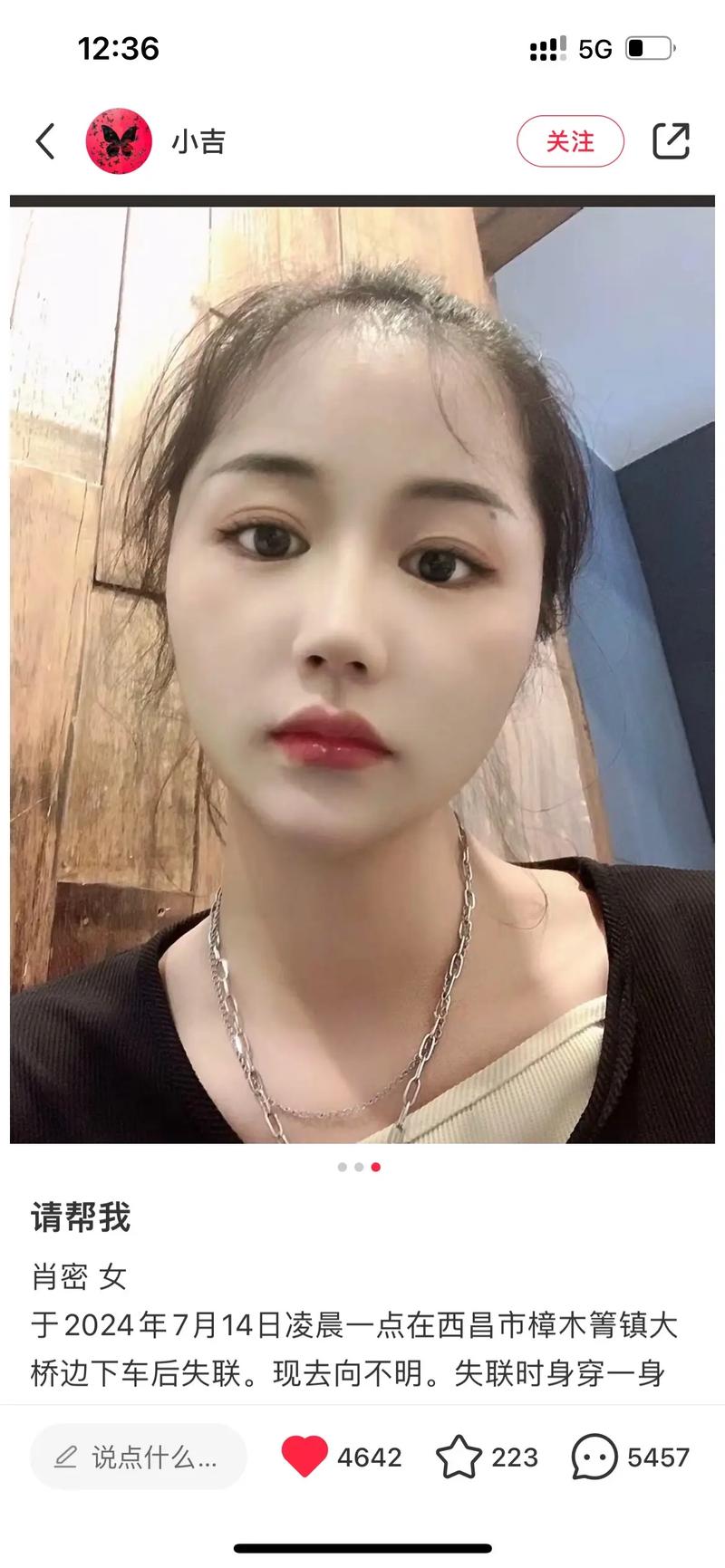Share this post

(x=671, y=141)
